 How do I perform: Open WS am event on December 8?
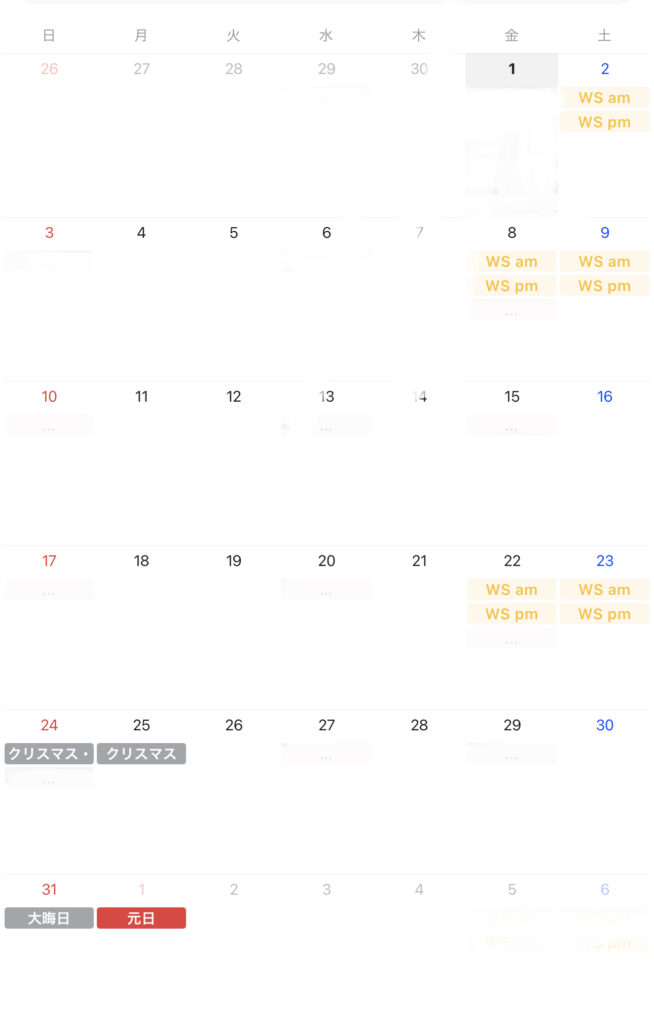pos(511,262)
